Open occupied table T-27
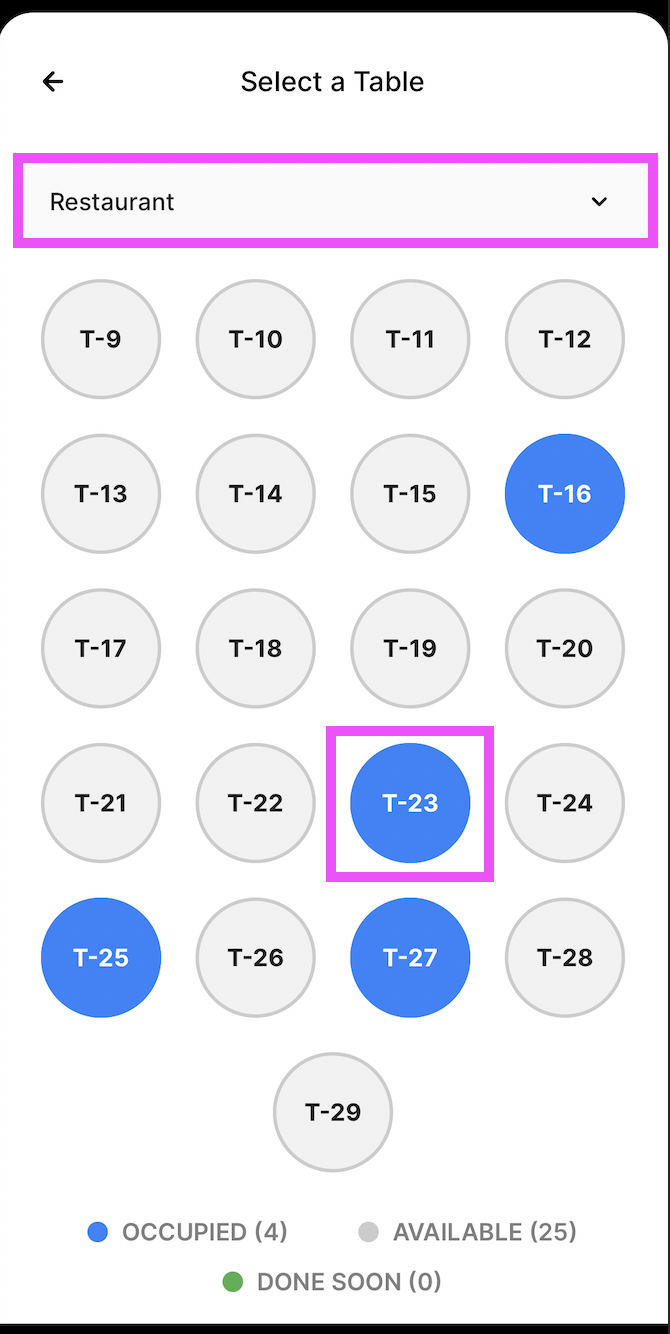 (x=410, y=957)
